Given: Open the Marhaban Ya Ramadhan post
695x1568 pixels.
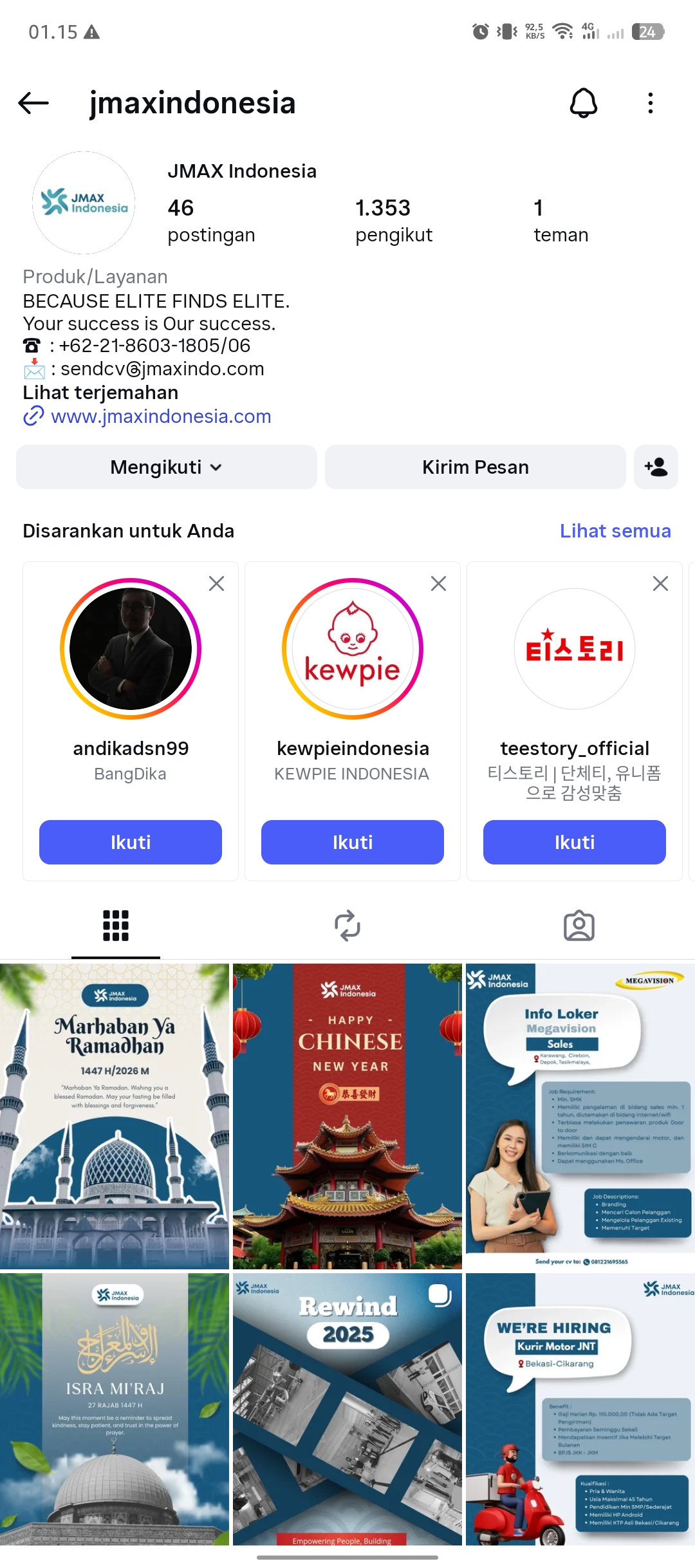Looking at the screenshot, I should tap(115, 1116).
